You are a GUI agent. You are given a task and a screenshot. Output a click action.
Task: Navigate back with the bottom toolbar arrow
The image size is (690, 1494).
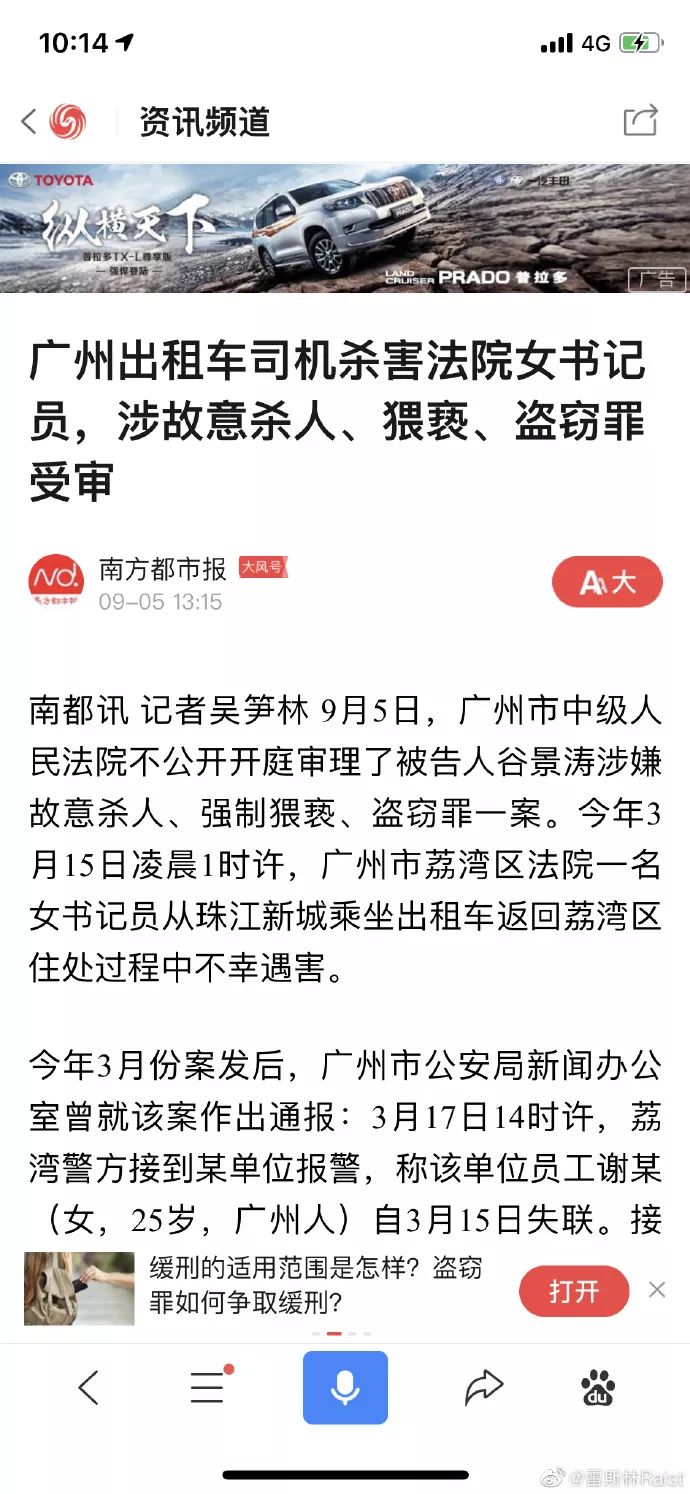point(89,1387)
